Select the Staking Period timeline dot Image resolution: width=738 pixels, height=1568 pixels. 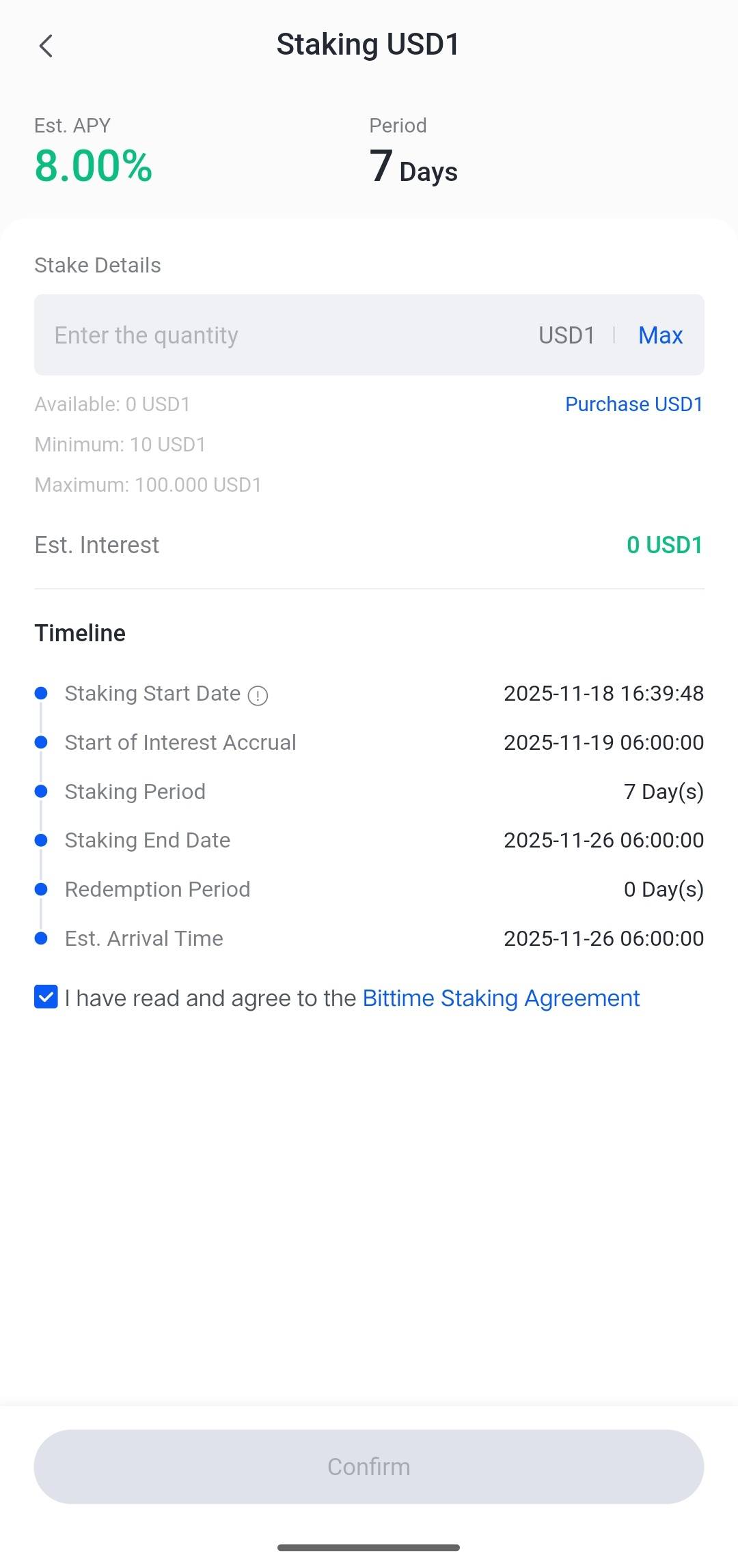(x=42, y=791)
